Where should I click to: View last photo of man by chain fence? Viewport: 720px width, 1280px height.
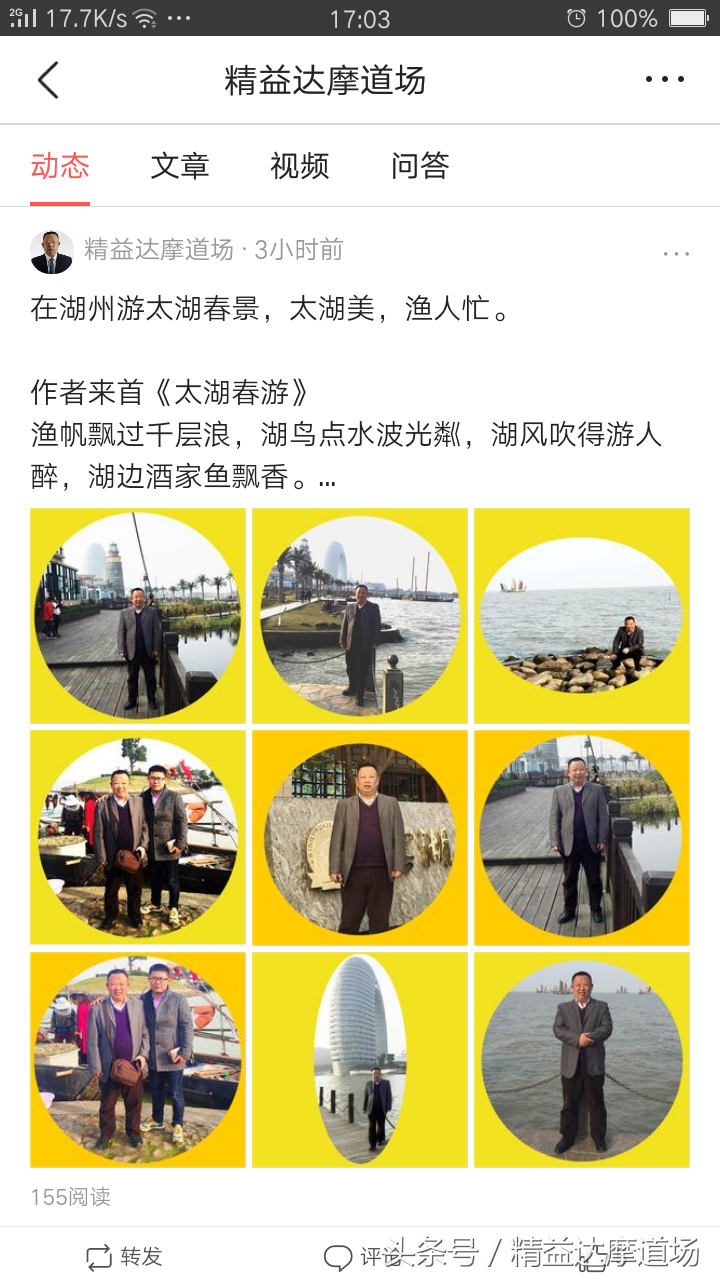[x=582, y=1060]
